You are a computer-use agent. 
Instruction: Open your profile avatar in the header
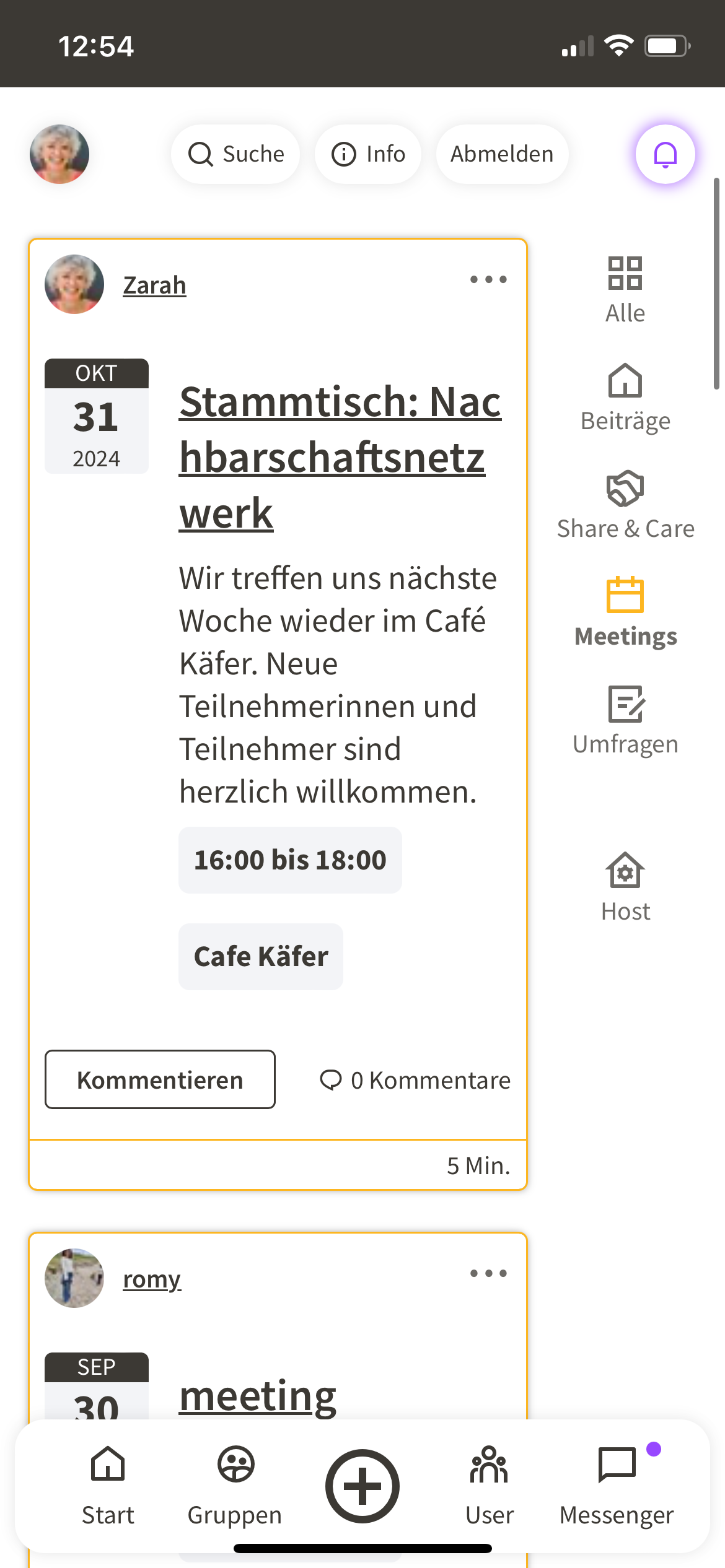tap(59, 154)
